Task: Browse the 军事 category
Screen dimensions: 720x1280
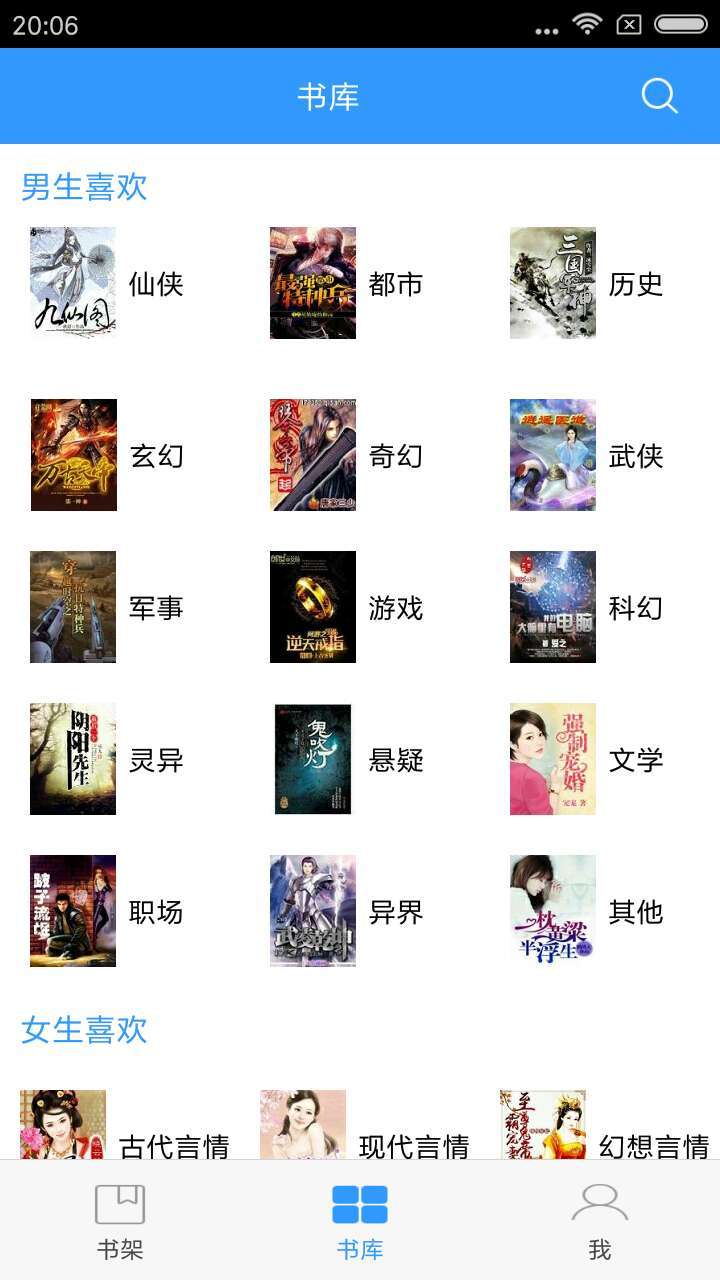Action: coord(107,607)
